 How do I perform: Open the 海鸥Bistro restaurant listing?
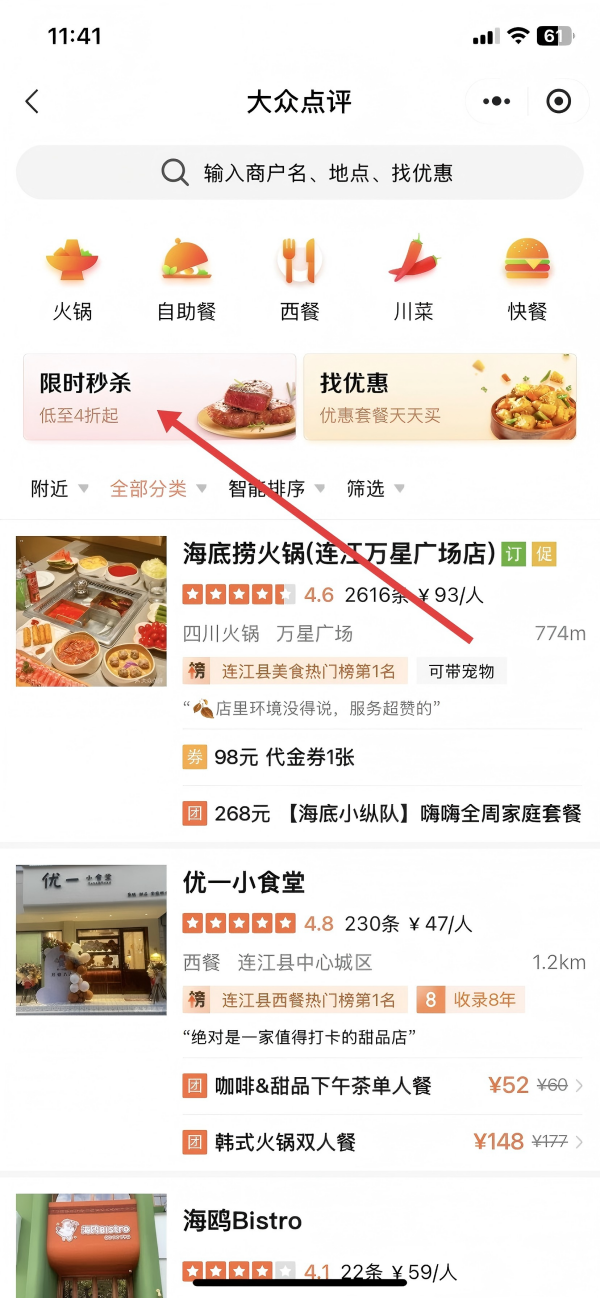(242, 1221)
